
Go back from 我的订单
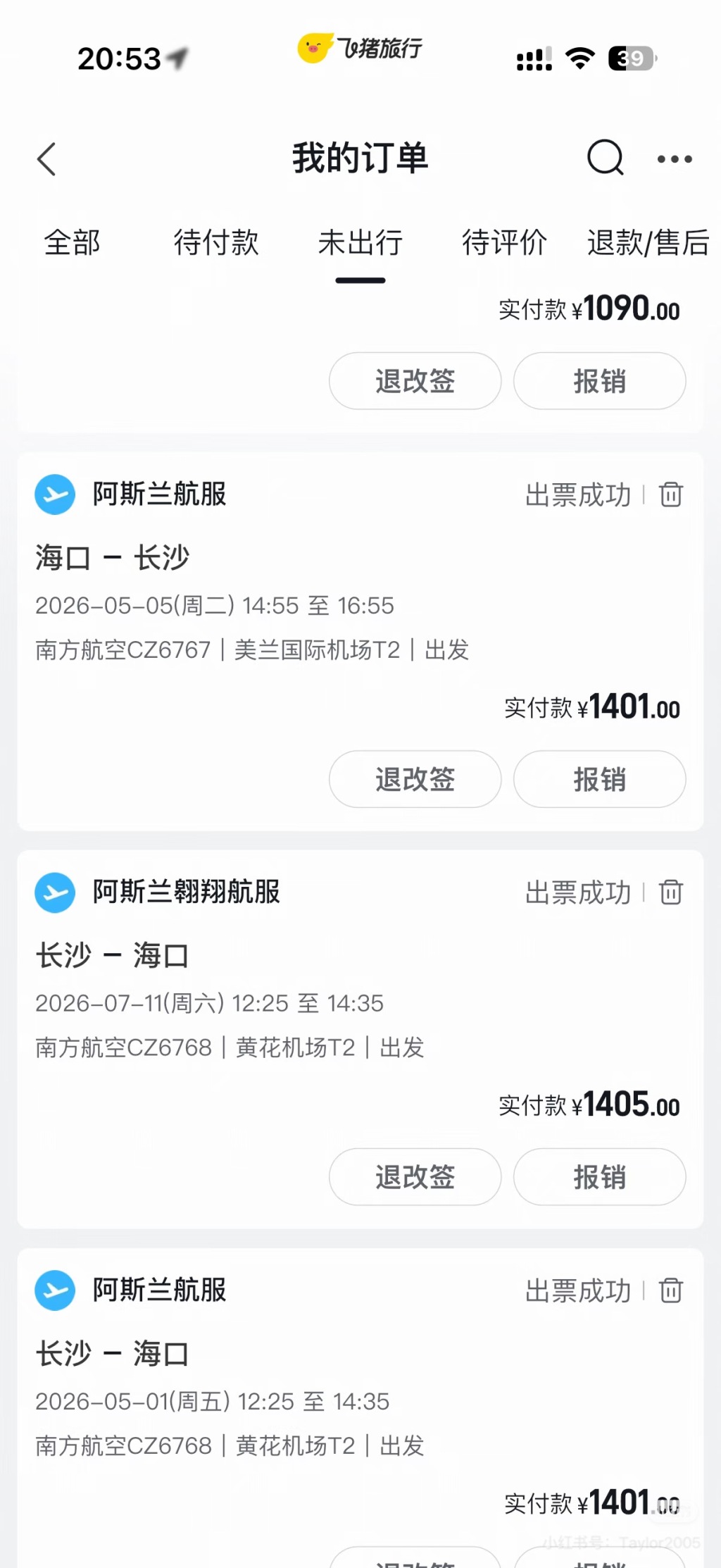[46, 158]
